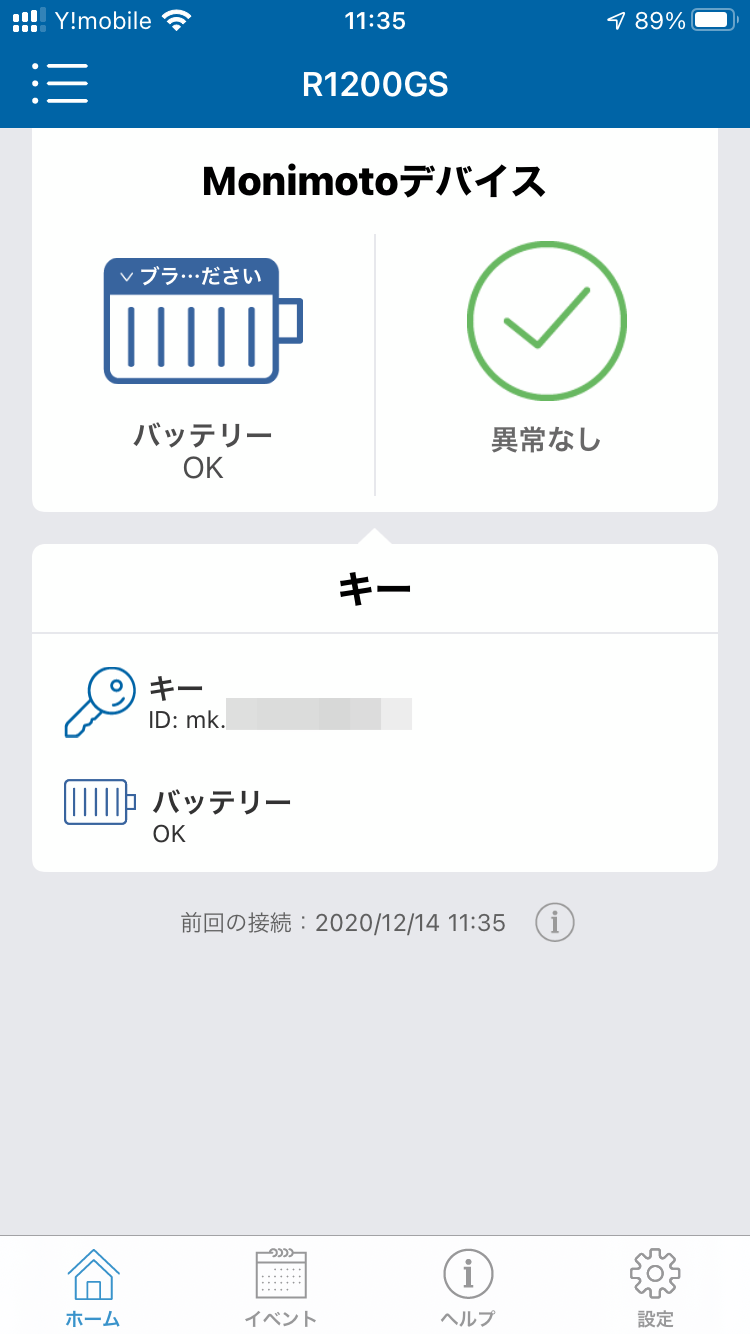Open the hamburger menu
Image resolution: width=750 pixels, height=1334 pixels.
tap(60, 84)
